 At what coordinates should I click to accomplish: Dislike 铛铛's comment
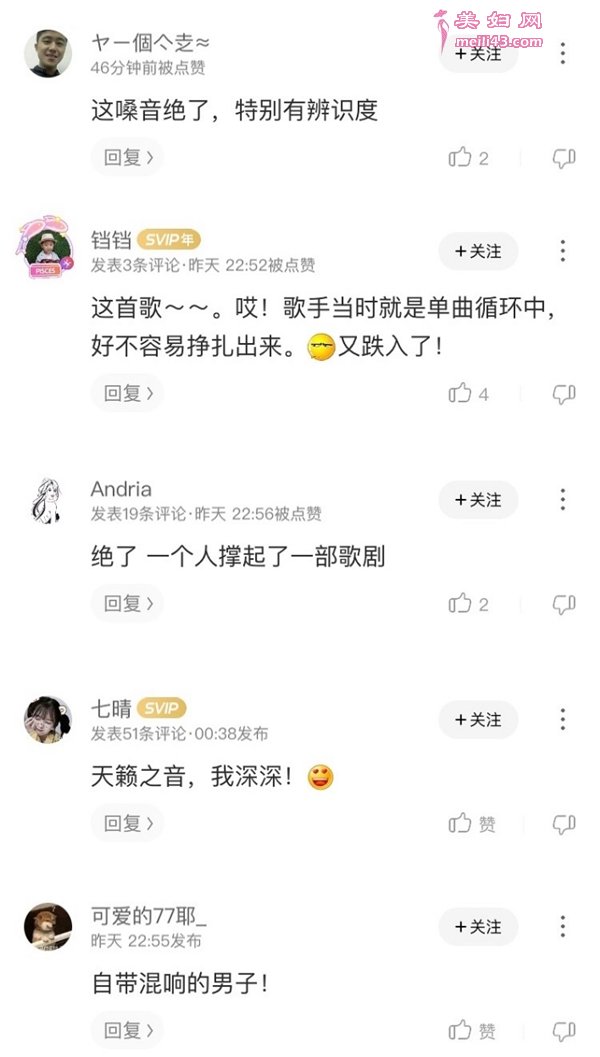pos(564,394)
